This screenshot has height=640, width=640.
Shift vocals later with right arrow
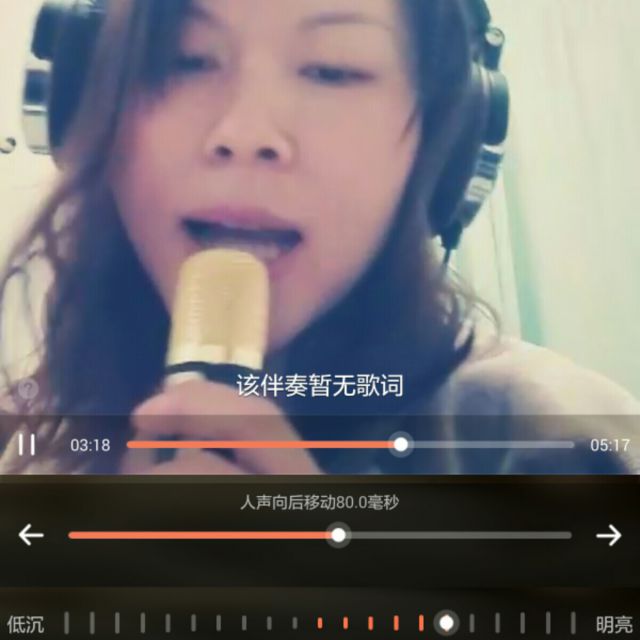tap(608, 535)
